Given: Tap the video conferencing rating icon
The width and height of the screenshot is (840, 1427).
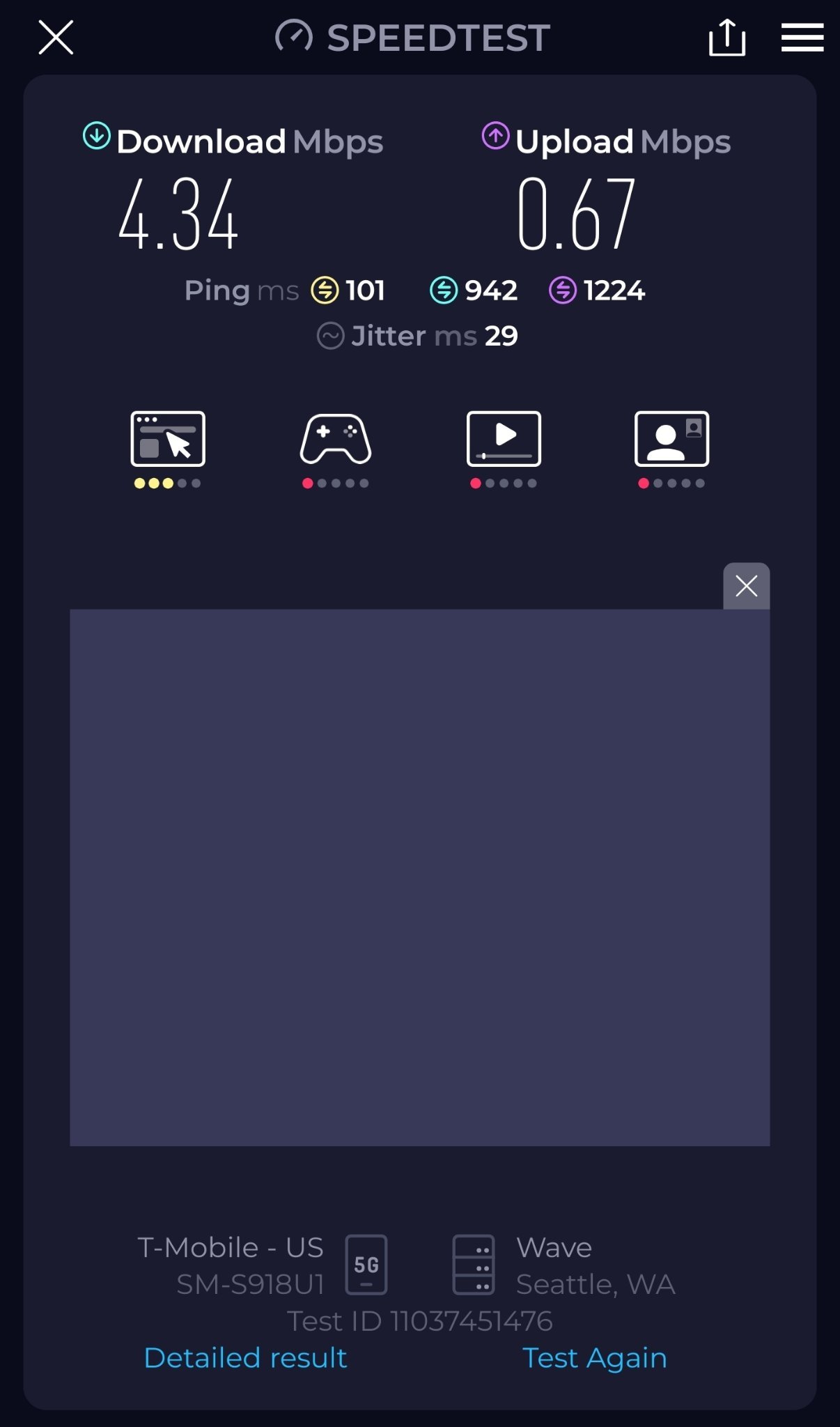Looking at the screenshot, I should [x=672, y=439].
